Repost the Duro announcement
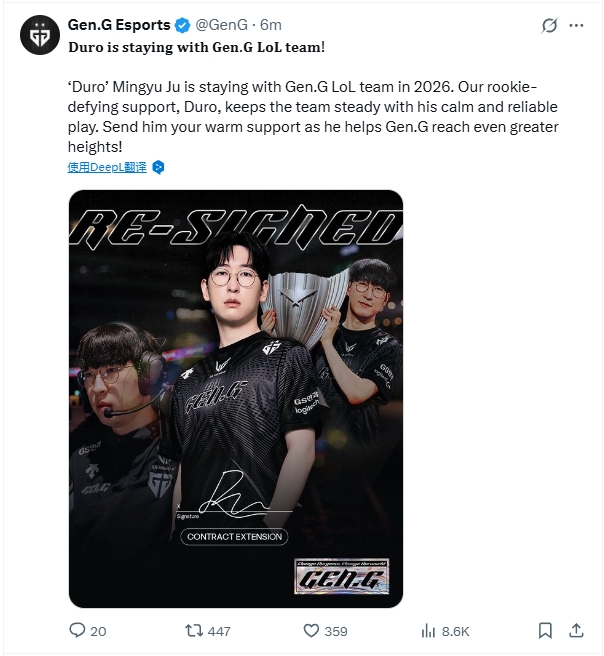The height and width of the screenshot is (656, 604). [x=196, y=631]
